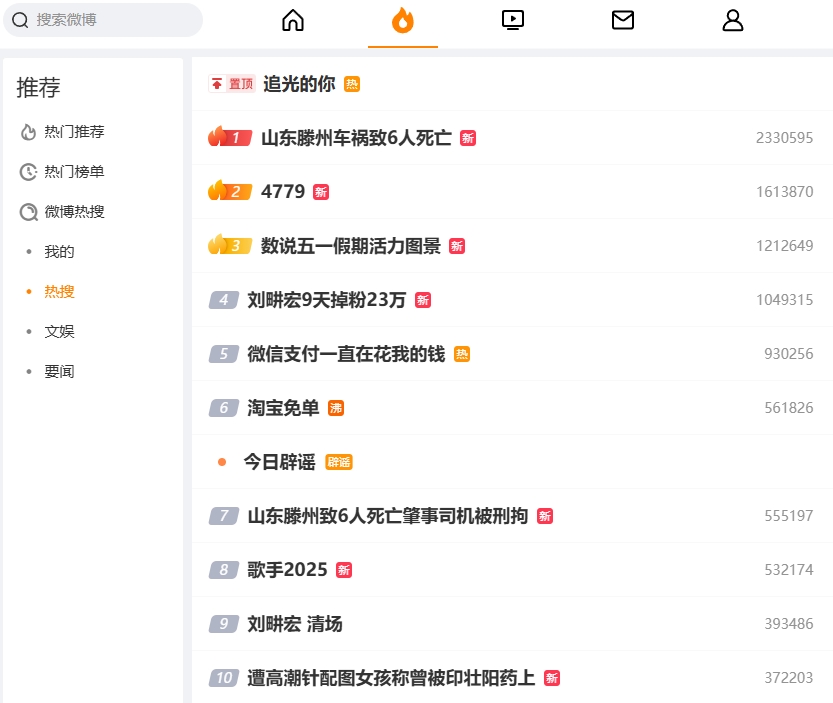Open topic 微信支付一直在花我的钱

coord(346,354)
